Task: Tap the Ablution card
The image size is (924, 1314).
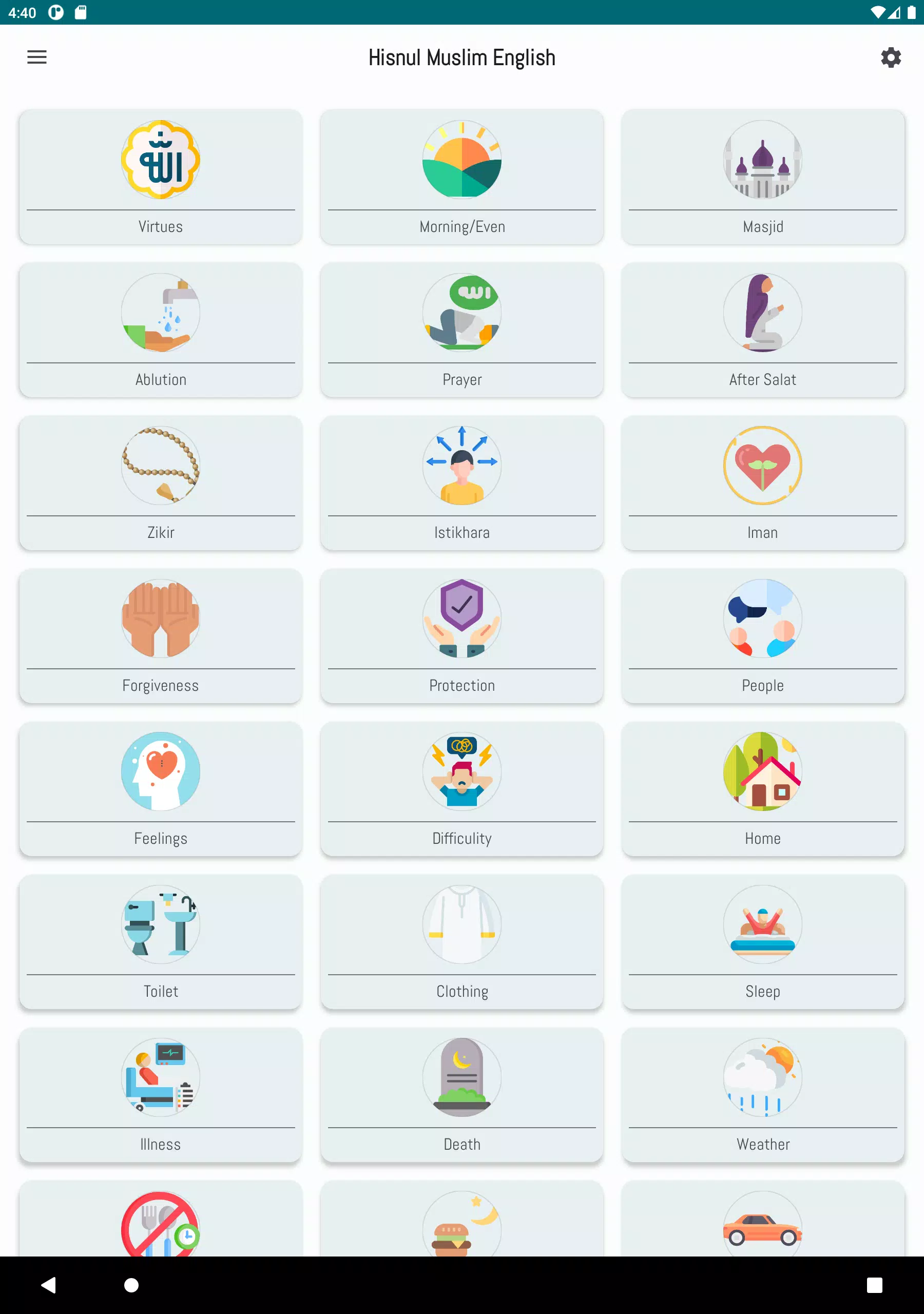Action: 160,330
